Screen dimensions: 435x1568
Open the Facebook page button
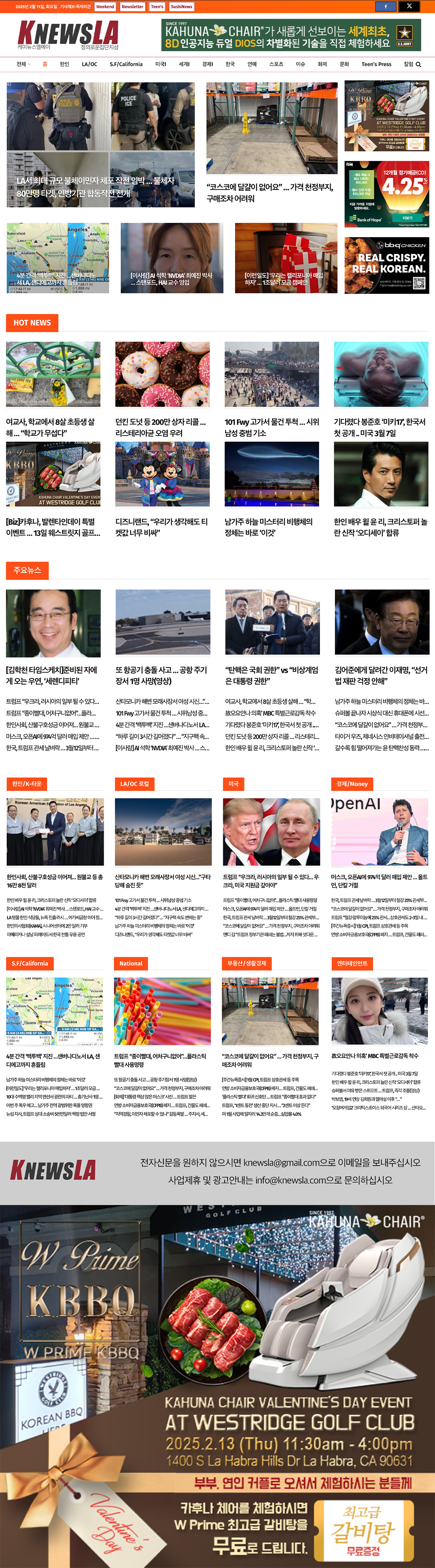pos(384,6)
